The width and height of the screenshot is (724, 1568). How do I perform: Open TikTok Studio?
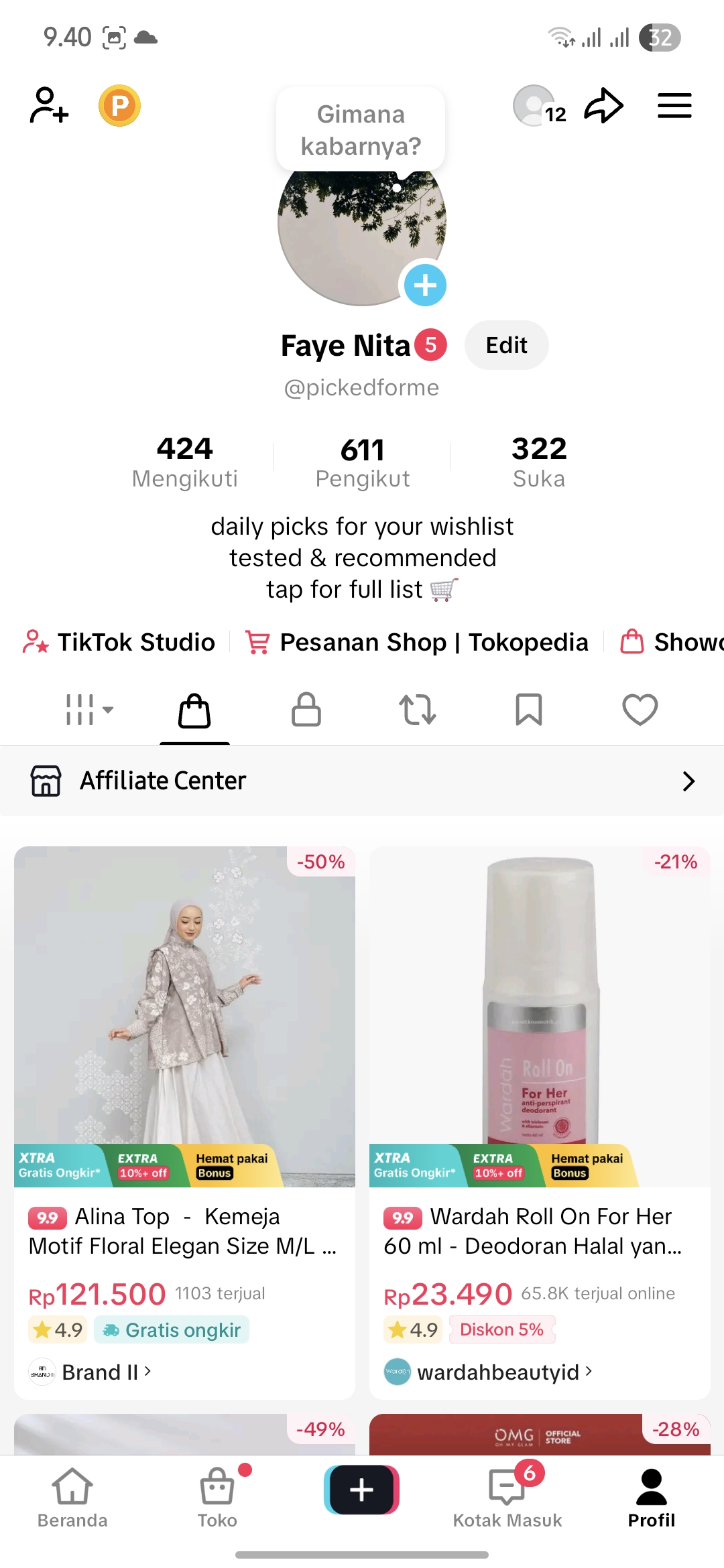tap(119, 642)
